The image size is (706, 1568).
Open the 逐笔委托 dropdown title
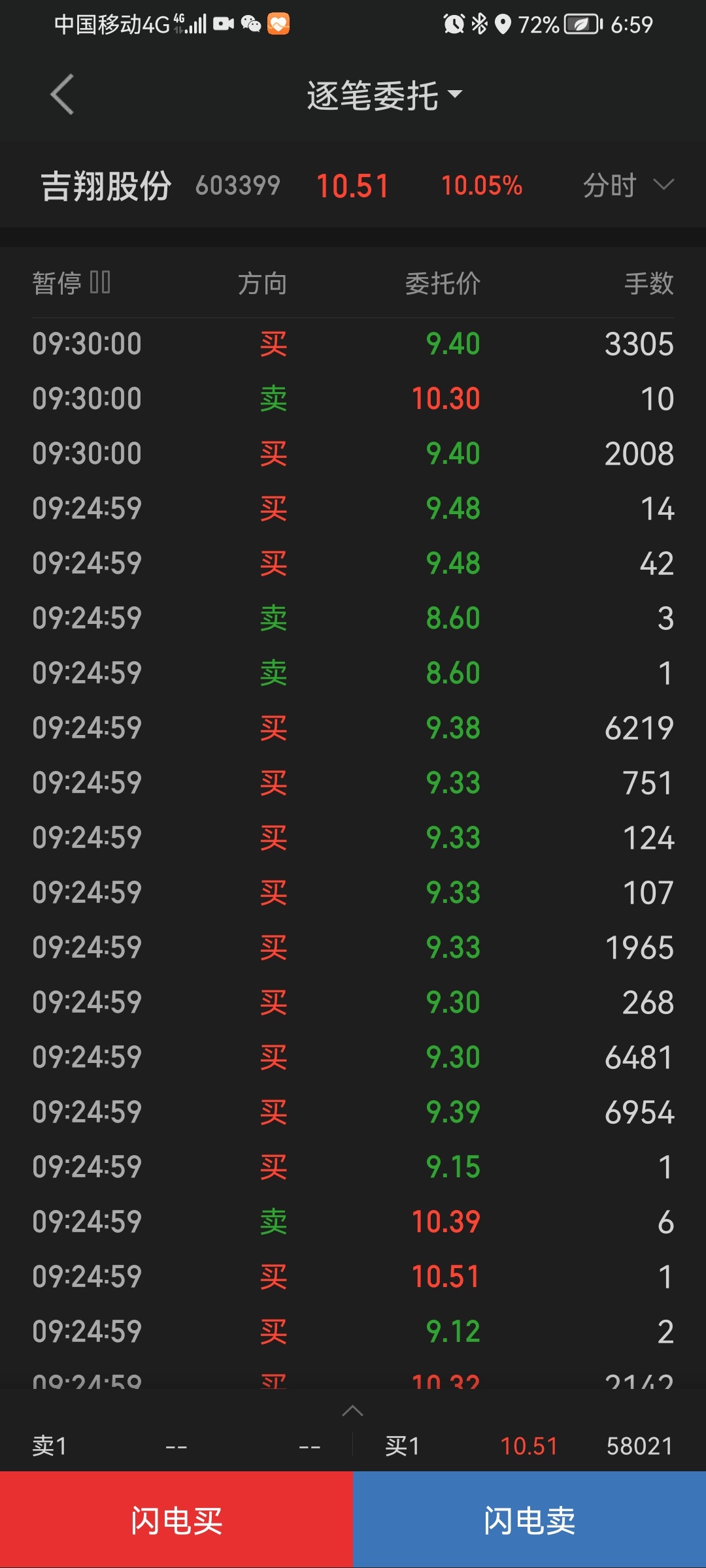384,95
